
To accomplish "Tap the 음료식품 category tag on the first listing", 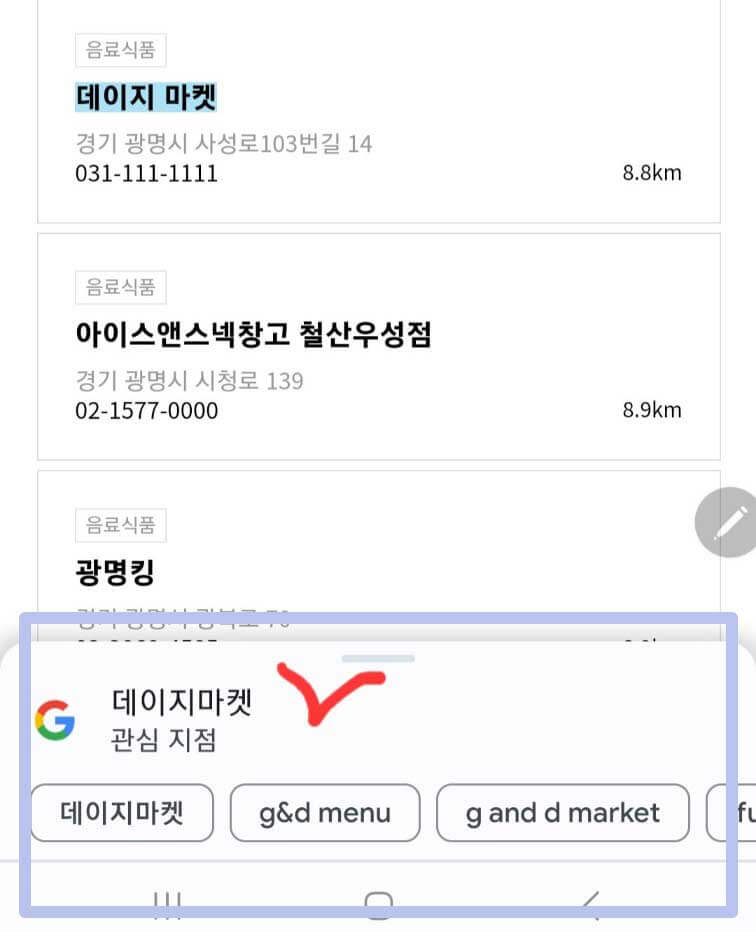I will pyautogui.click(x=120, y=50).
